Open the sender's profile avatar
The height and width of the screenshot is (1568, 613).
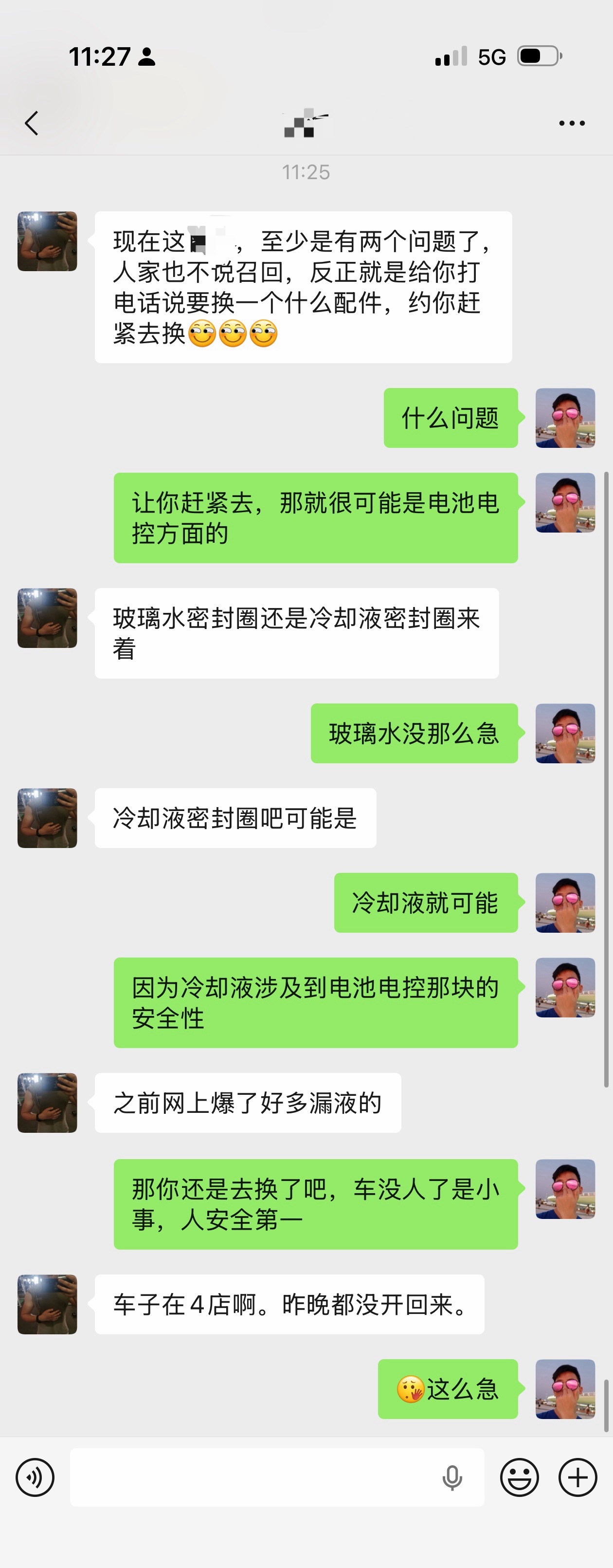[x=47, y=241]
